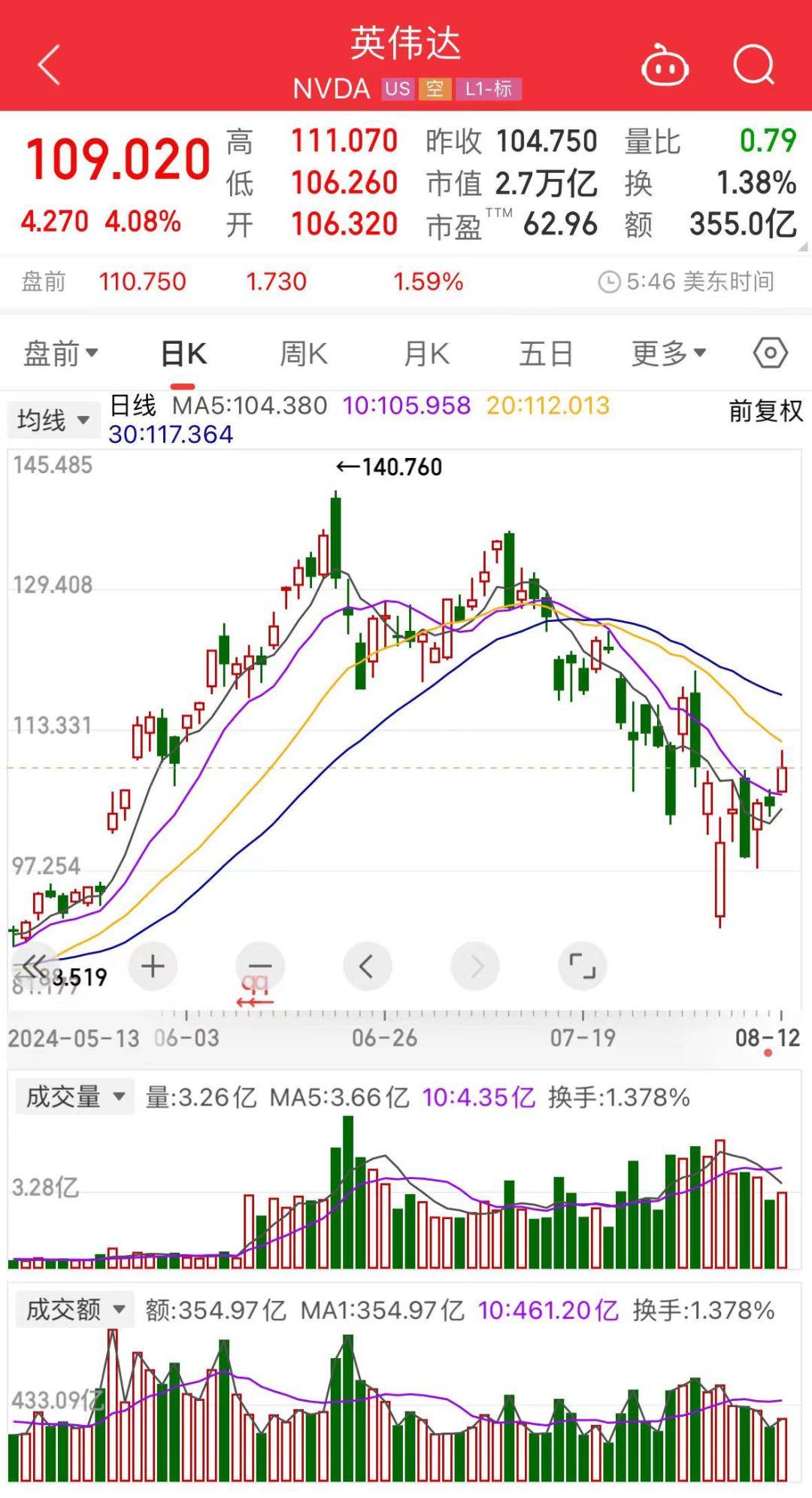The width and height of the screenshot is (812, 1498).
Task: Zoom in the K-line chart
Action: pos(153,966)
